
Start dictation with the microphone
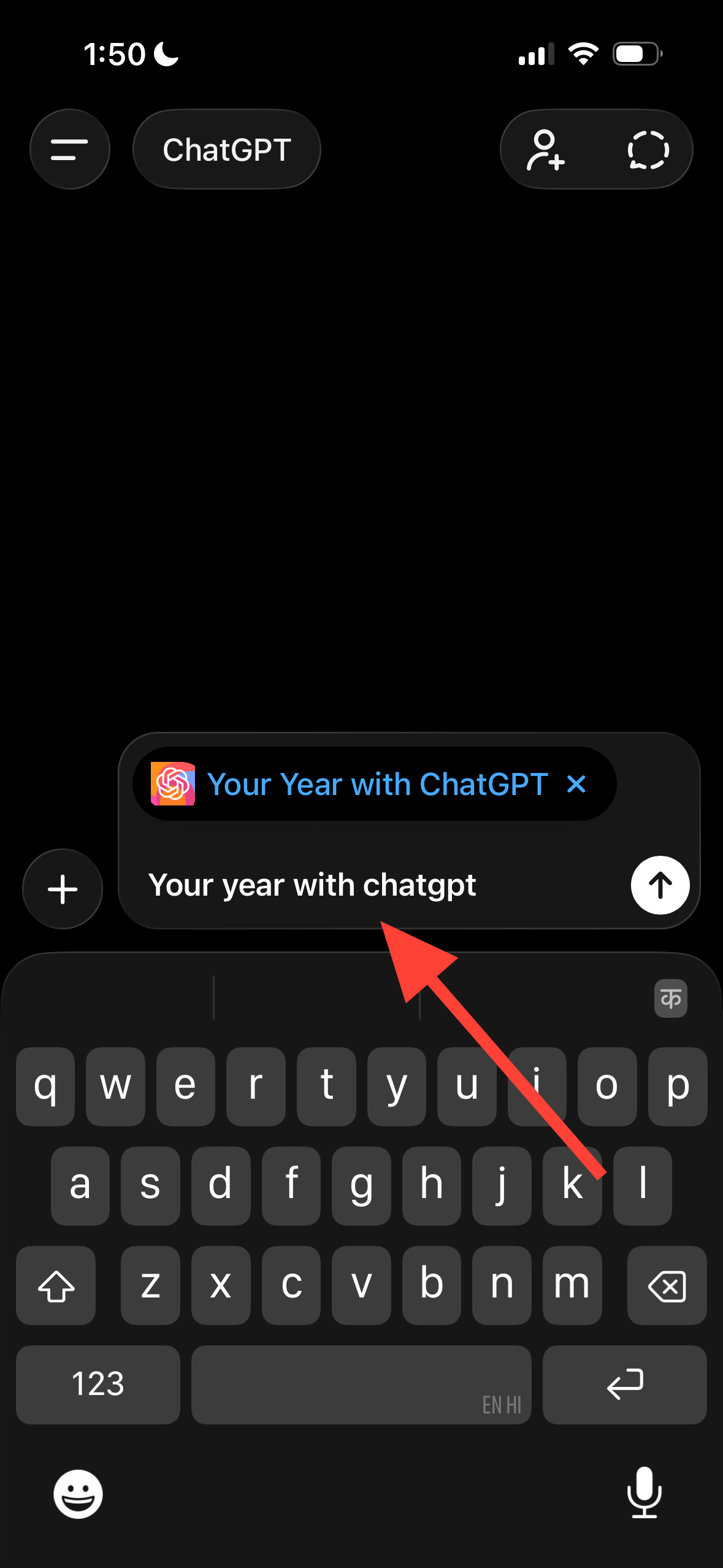(x=644, y=1493)
